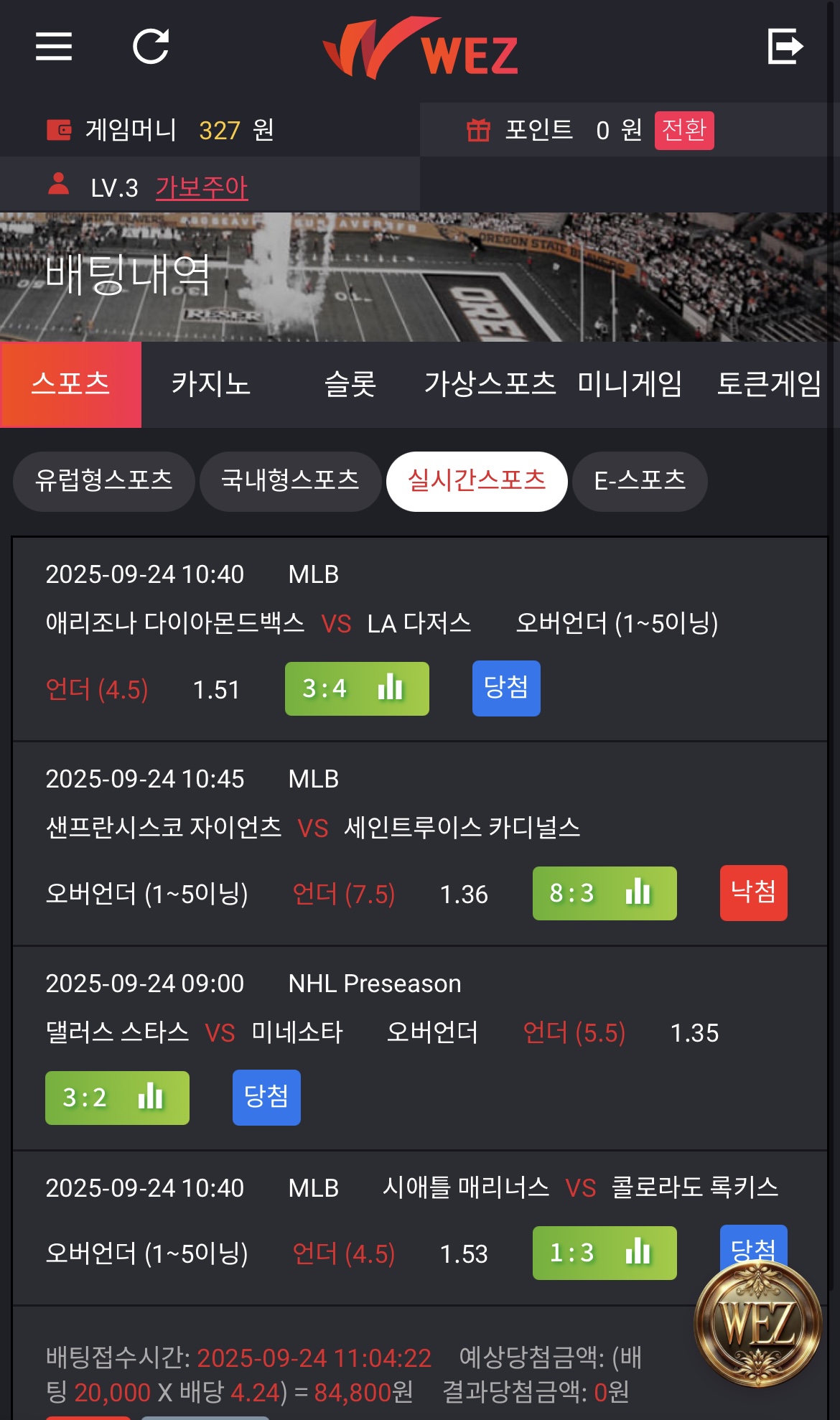Filter by 유럽형스포츠

(104, 481)
